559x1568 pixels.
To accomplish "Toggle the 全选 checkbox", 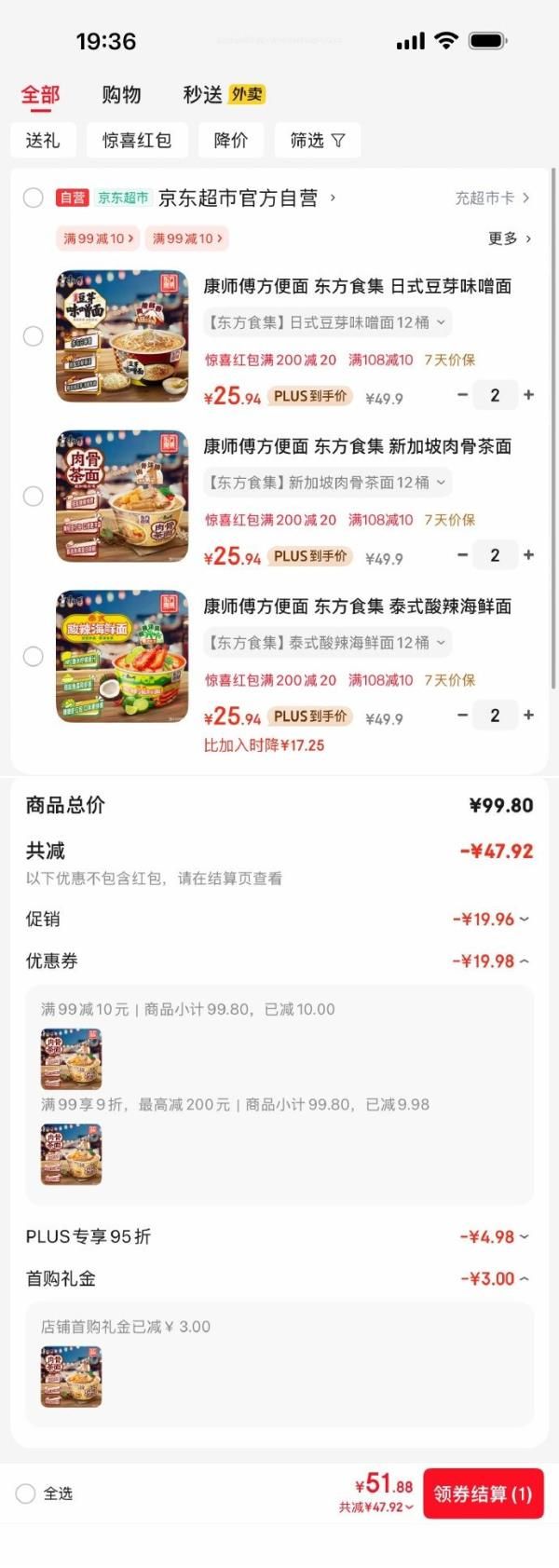I will click(x=26, y=1493).
